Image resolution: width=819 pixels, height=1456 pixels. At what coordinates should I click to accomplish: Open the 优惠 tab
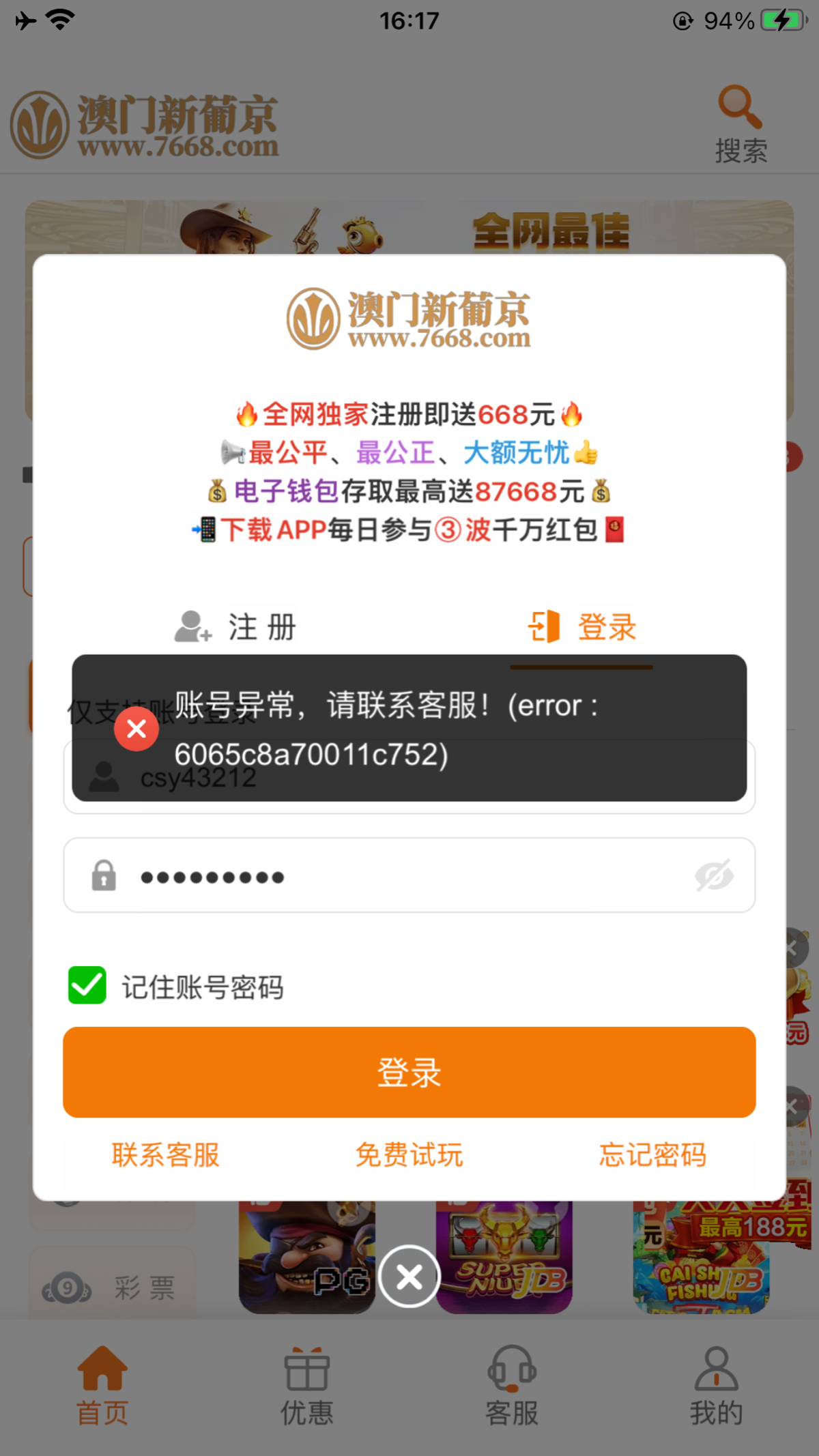tap(307, 1386)
